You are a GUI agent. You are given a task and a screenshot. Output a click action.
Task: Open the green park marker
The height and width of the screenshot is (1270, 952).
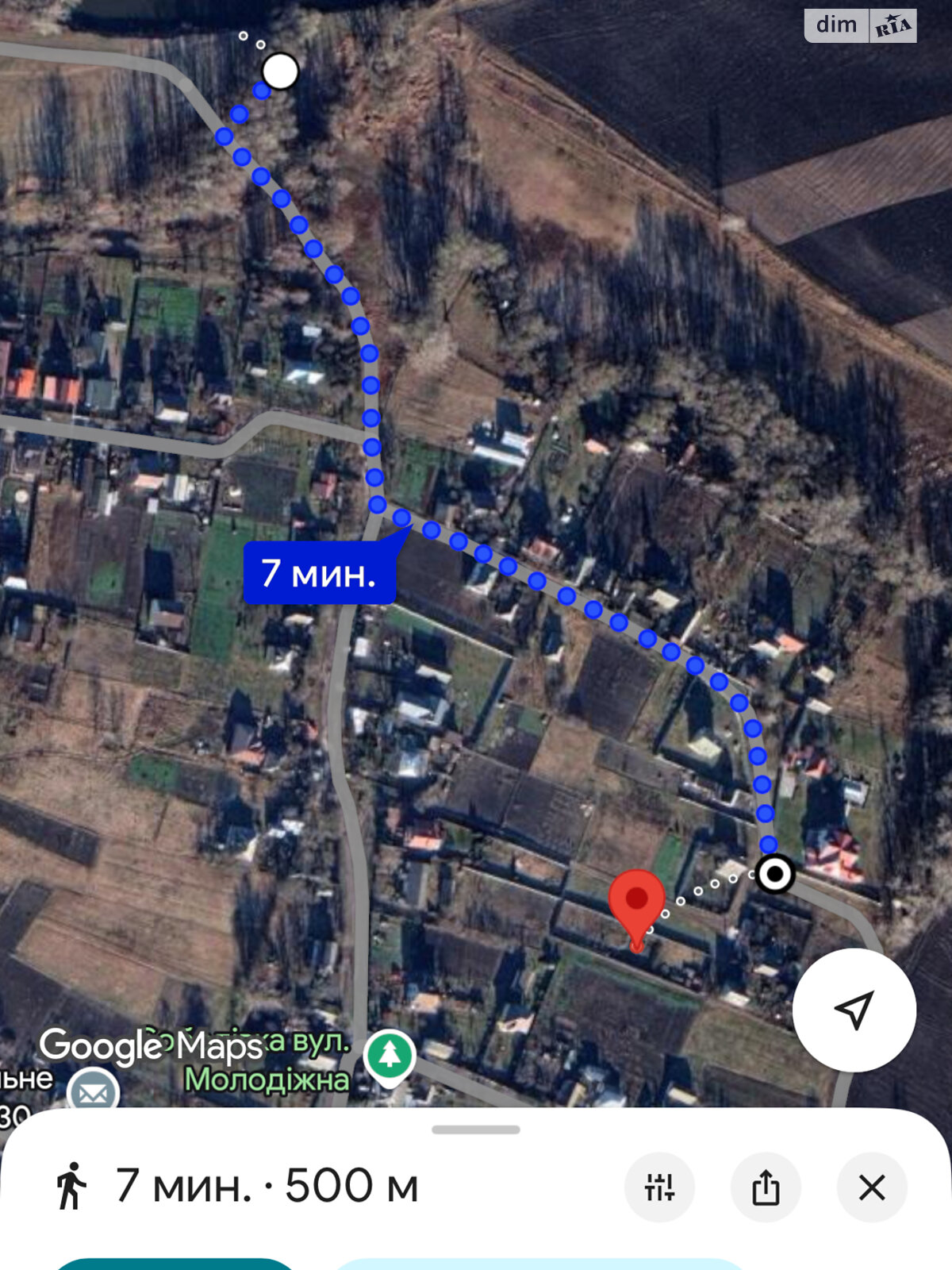(x=389, y=1056)
